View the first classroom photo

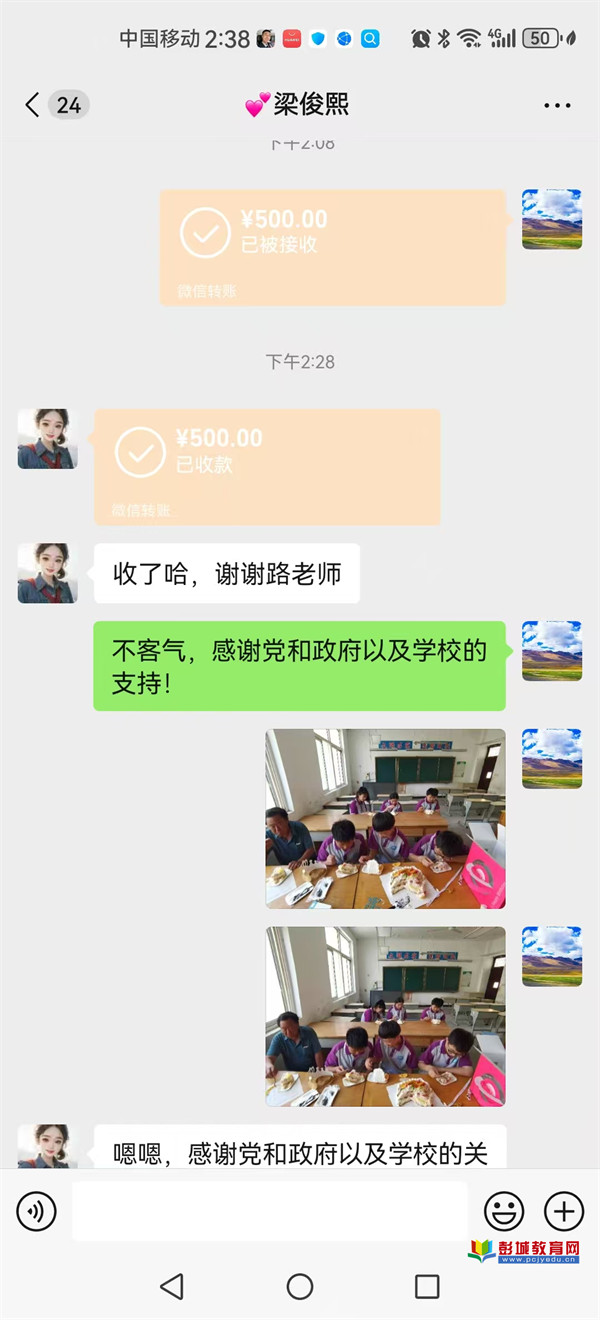pos(385,818)
